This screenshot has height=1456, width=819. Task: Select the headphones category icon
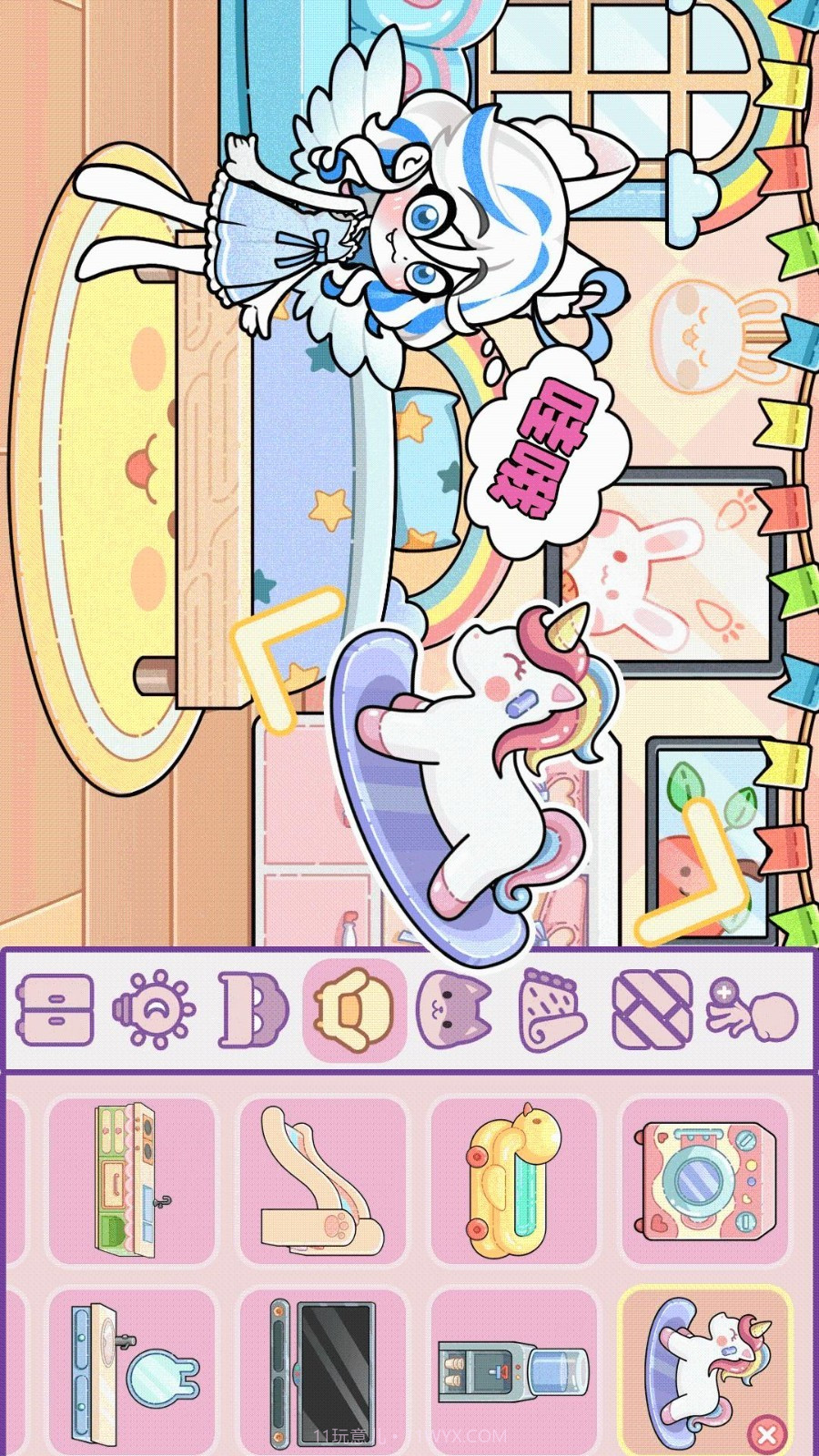click(253, 1009)
